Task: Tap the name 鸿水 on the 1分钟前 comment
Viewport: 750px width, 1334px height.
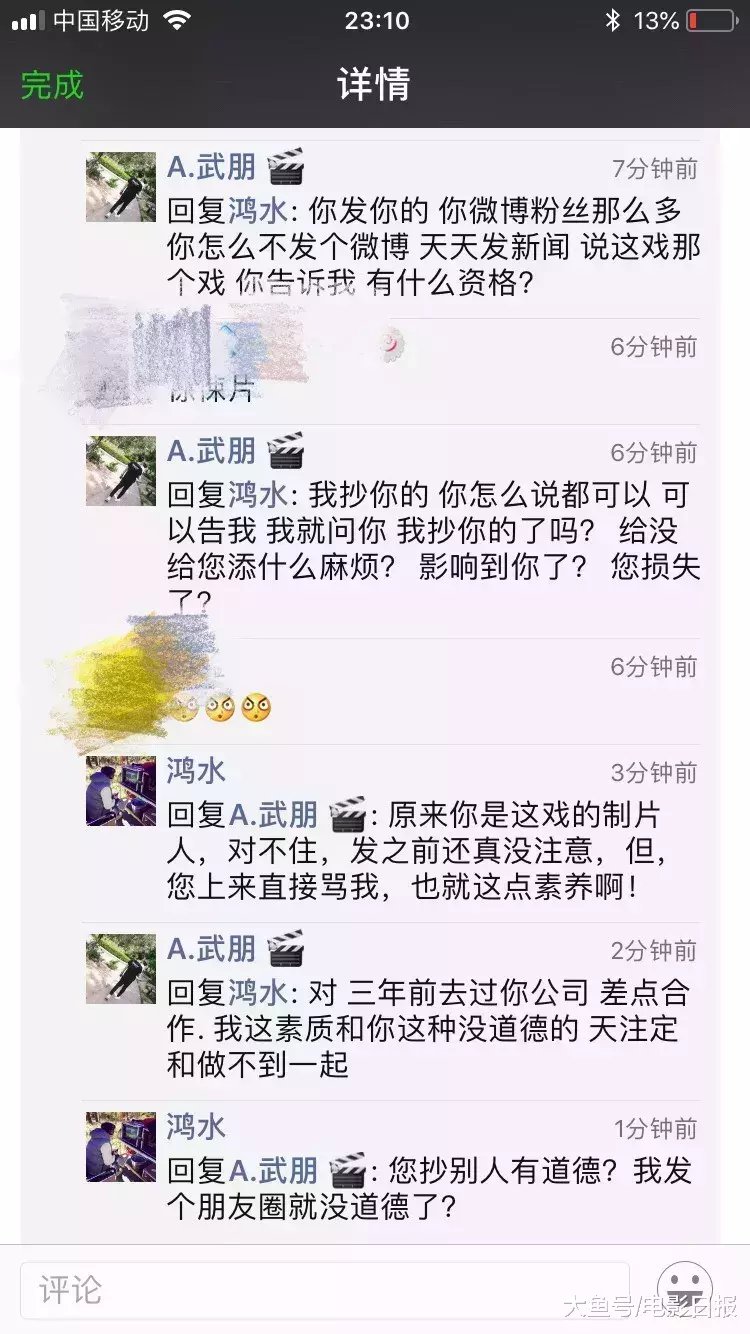Action: pos(196,1127)
